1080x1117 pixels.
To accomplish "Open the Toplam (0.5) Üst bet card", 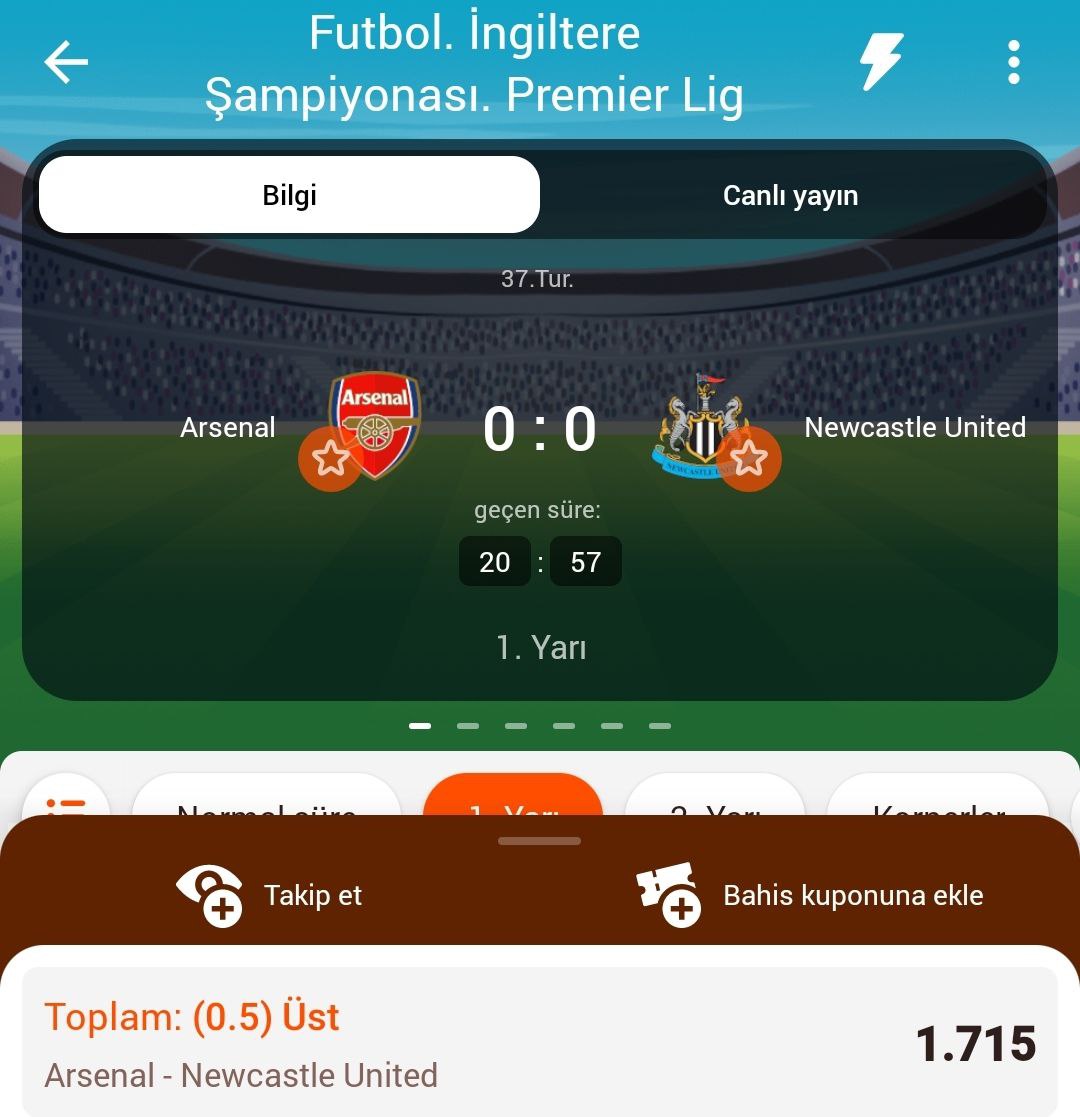I will coord(540,1044).
